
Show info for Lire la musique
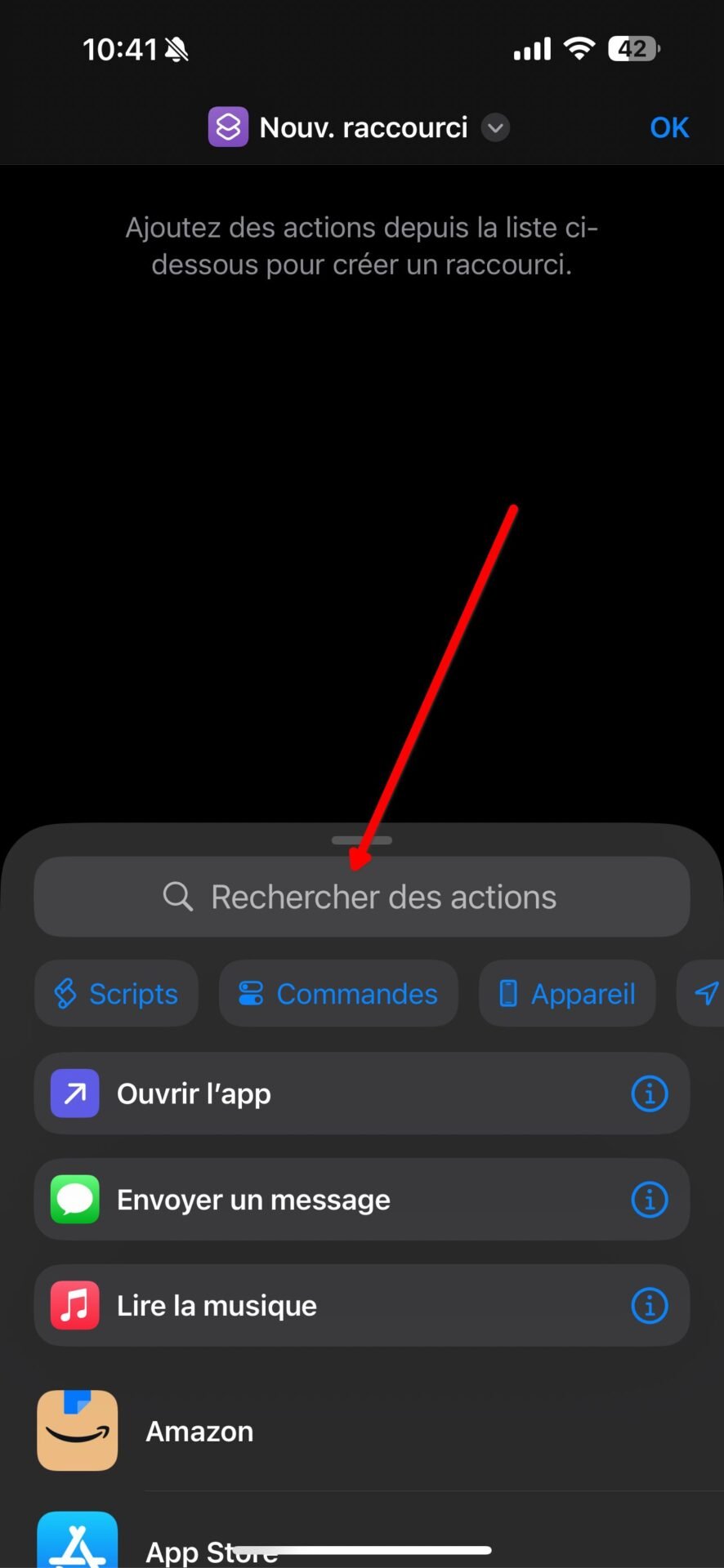click(650, 1306)
